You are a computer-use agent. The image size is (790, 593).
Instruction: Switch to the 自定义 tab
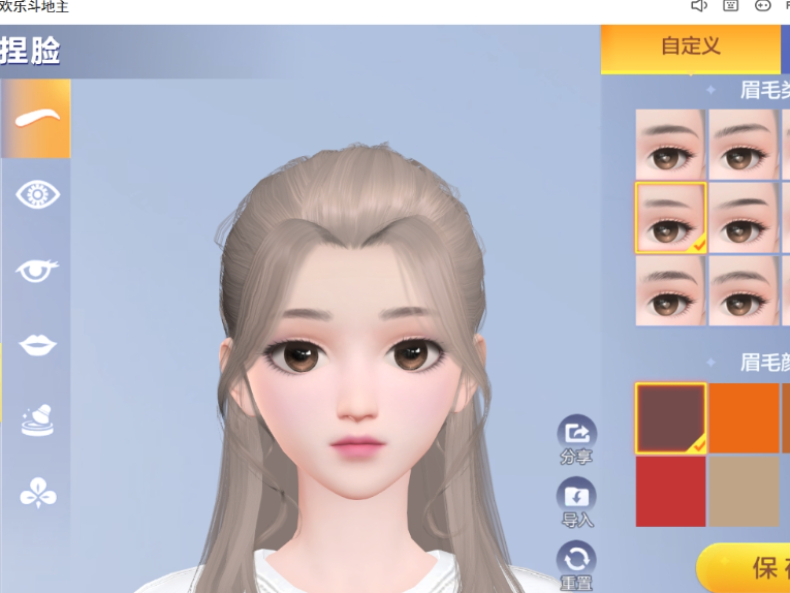(x=690, y=47)
